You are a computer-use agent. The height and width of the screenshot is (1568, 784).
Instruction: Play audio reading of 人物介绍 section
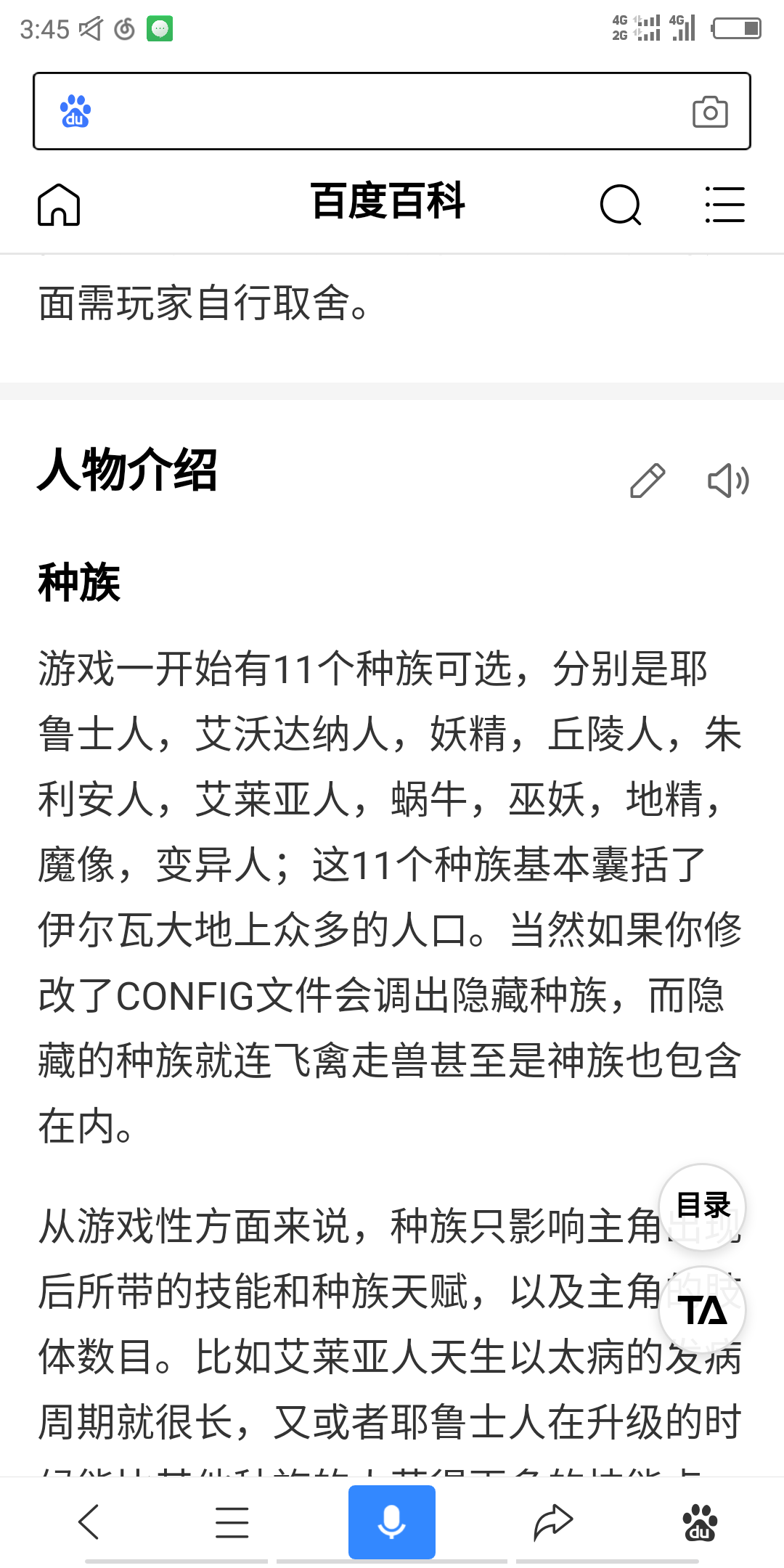(728, 480)
